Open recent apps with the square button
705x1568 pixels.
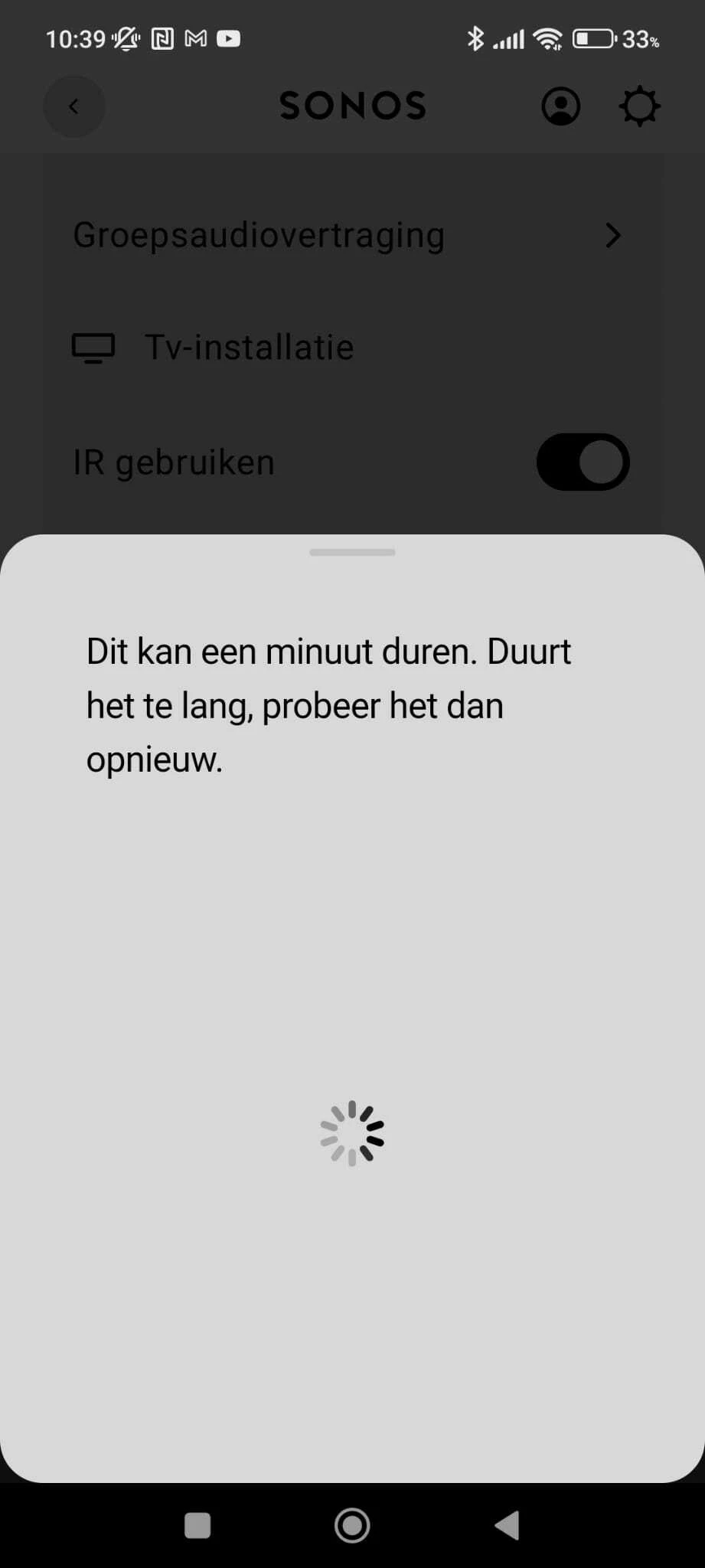tap(197, 1525)
